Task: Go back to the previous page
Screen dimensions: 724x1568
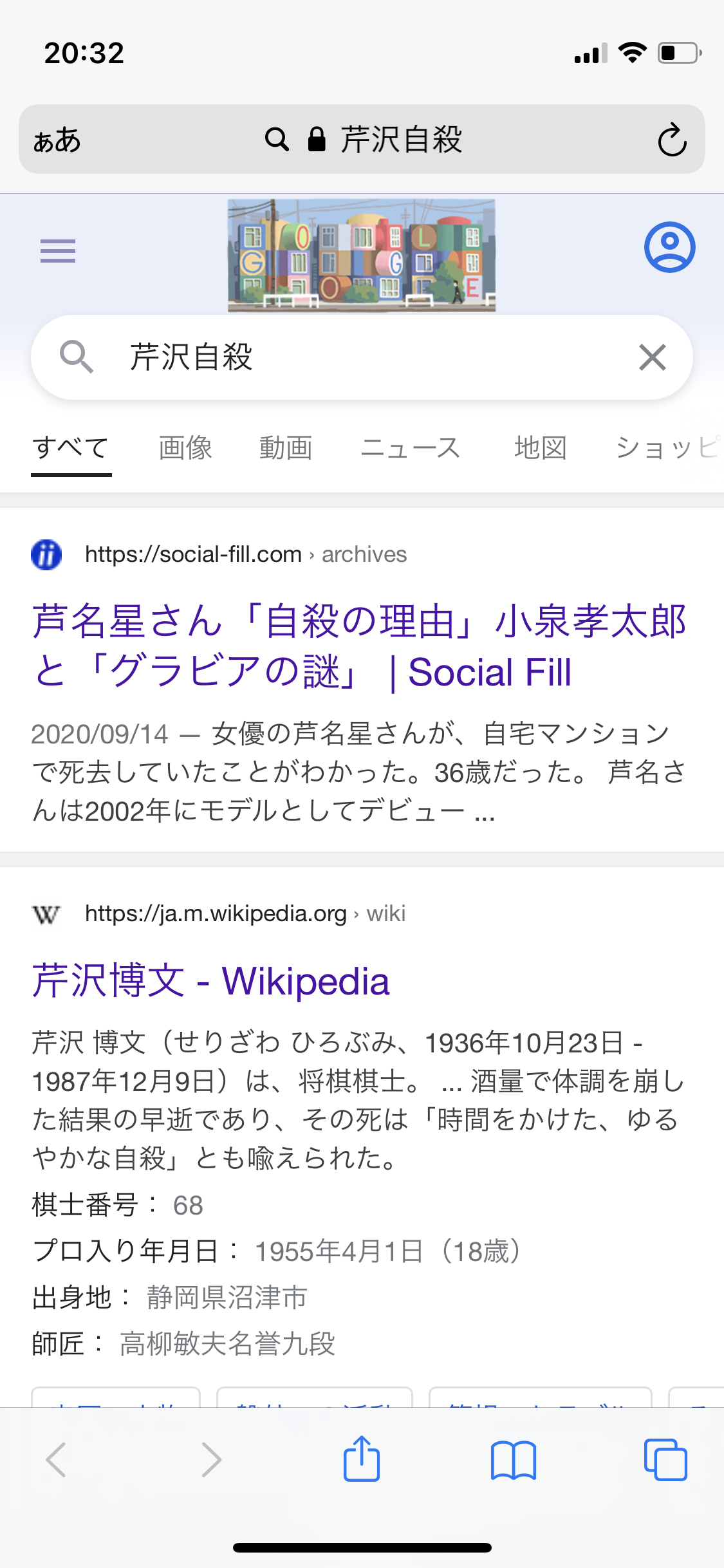Action: click(56, 1460)
